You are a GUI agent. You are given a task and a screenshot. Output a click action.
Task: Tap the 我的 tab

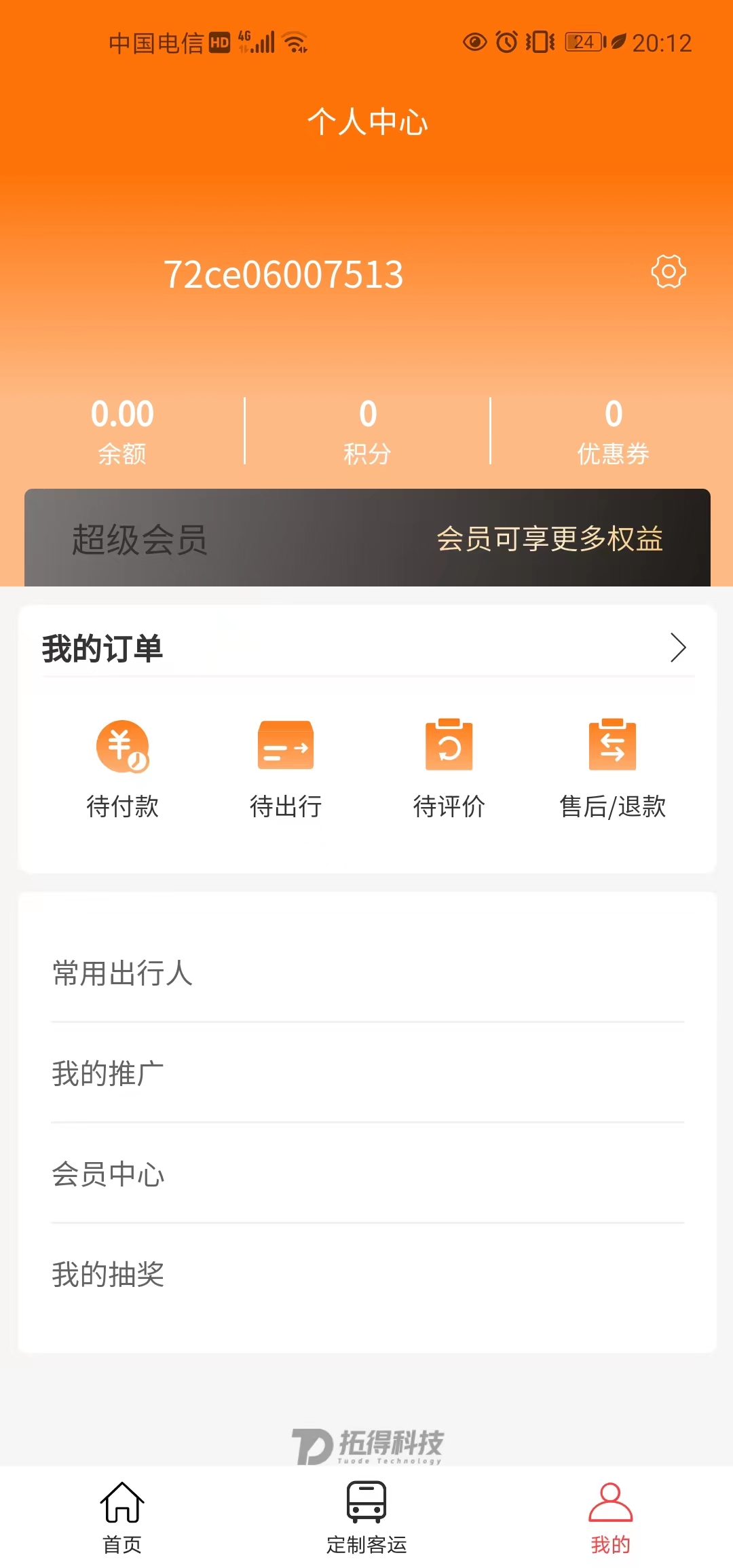pyautogui.click(x=610, y=1517)
